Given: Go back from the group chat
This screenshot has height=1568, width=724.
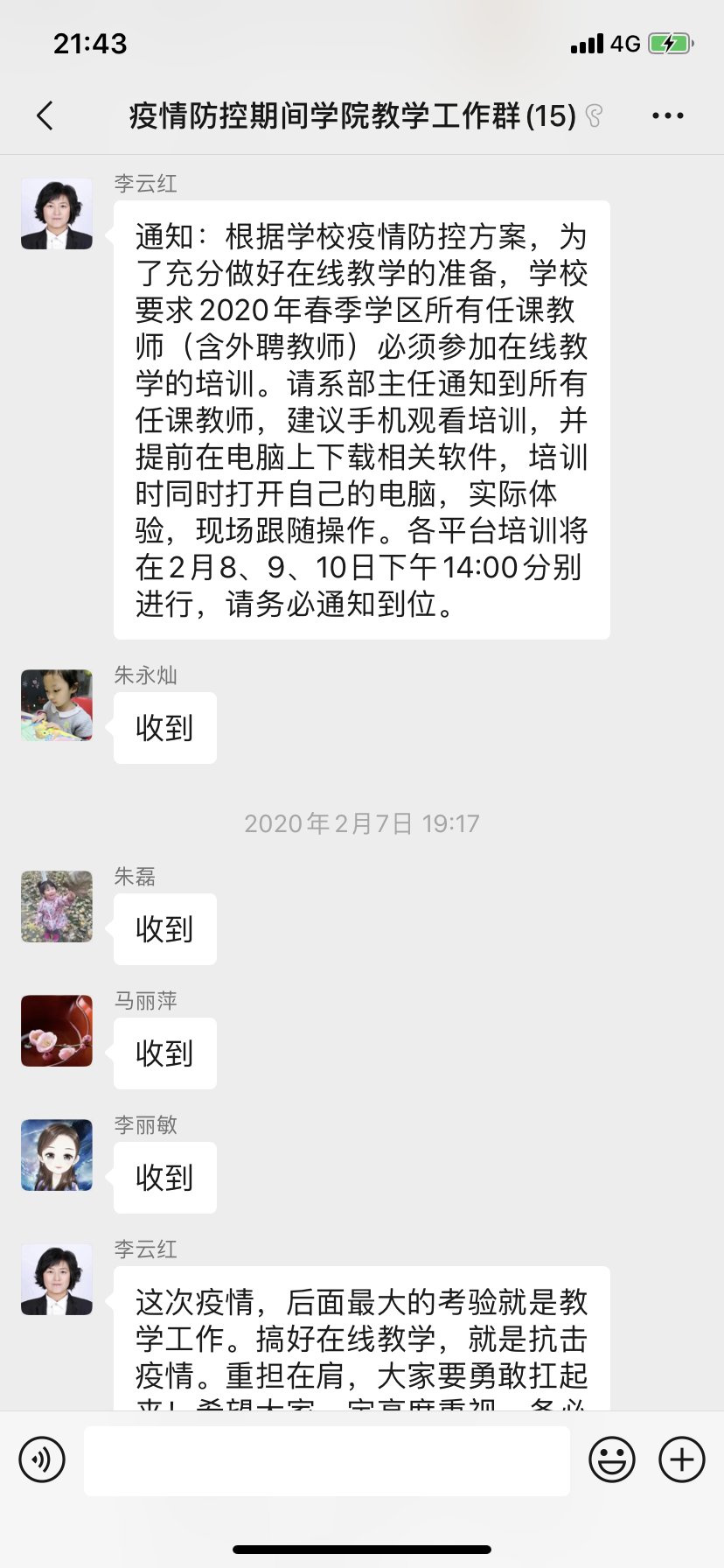Looking at the screenshot, I should pos(45,115).
